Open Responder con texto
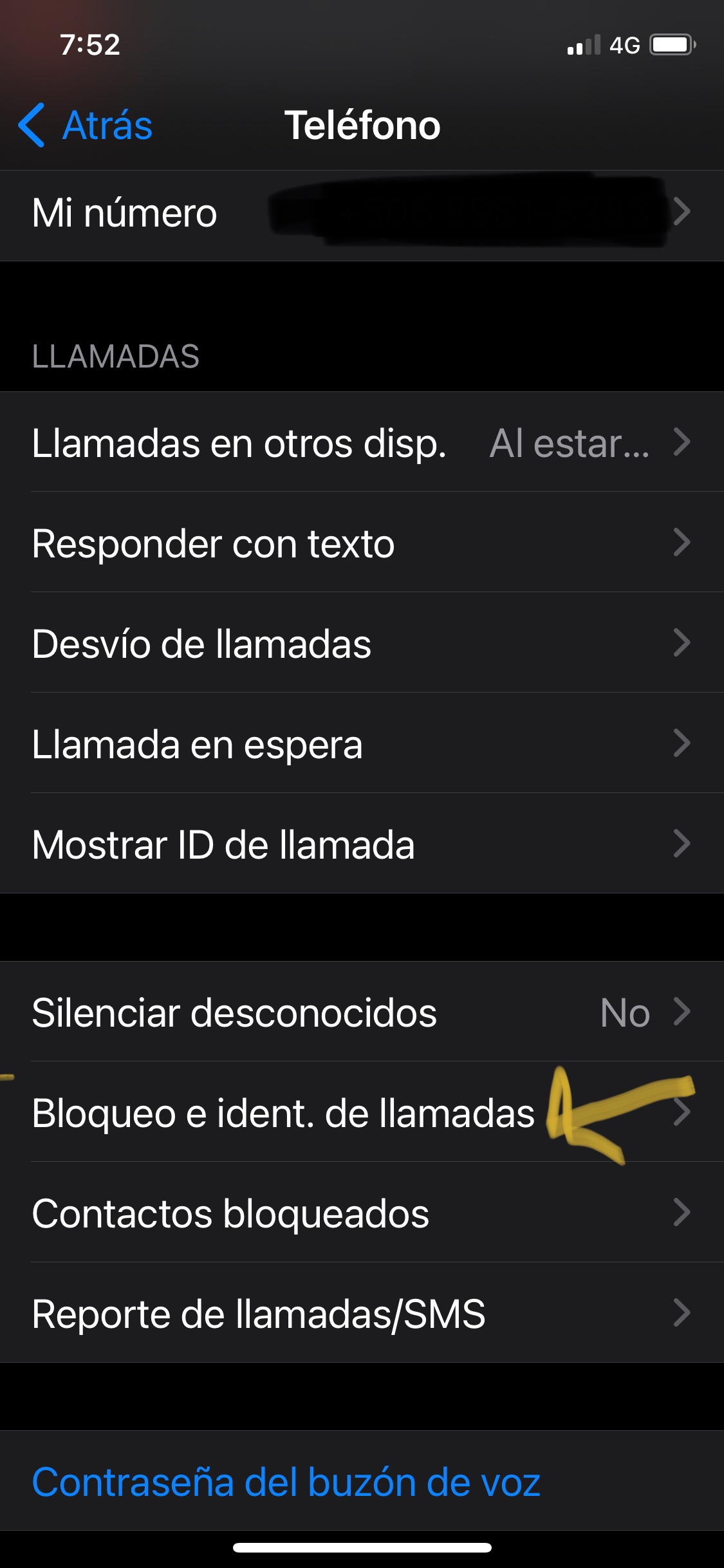The width and height of the screenshot is (724, 1568). [x=360, y=543]
